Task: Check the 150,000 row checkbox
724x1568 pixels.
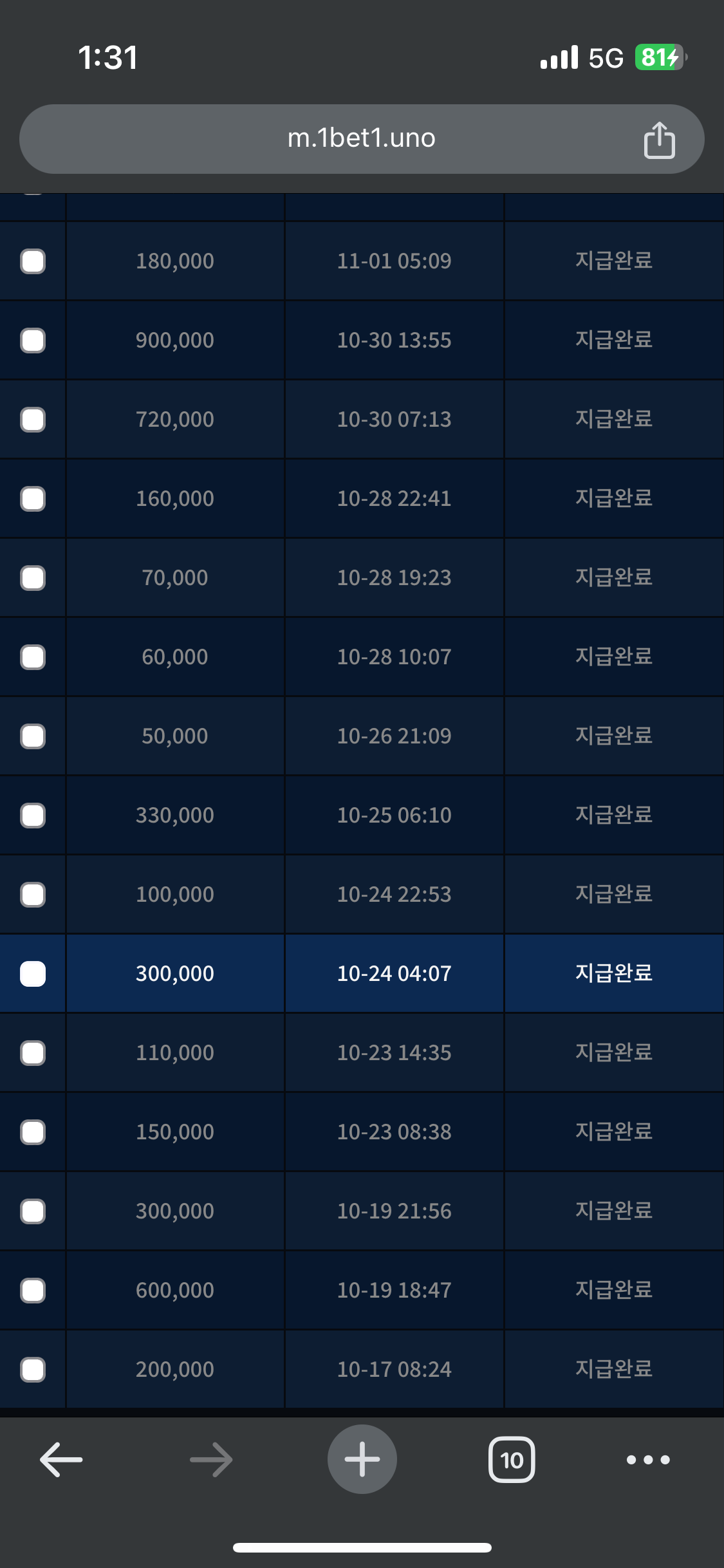Action: coord(33,1132)
